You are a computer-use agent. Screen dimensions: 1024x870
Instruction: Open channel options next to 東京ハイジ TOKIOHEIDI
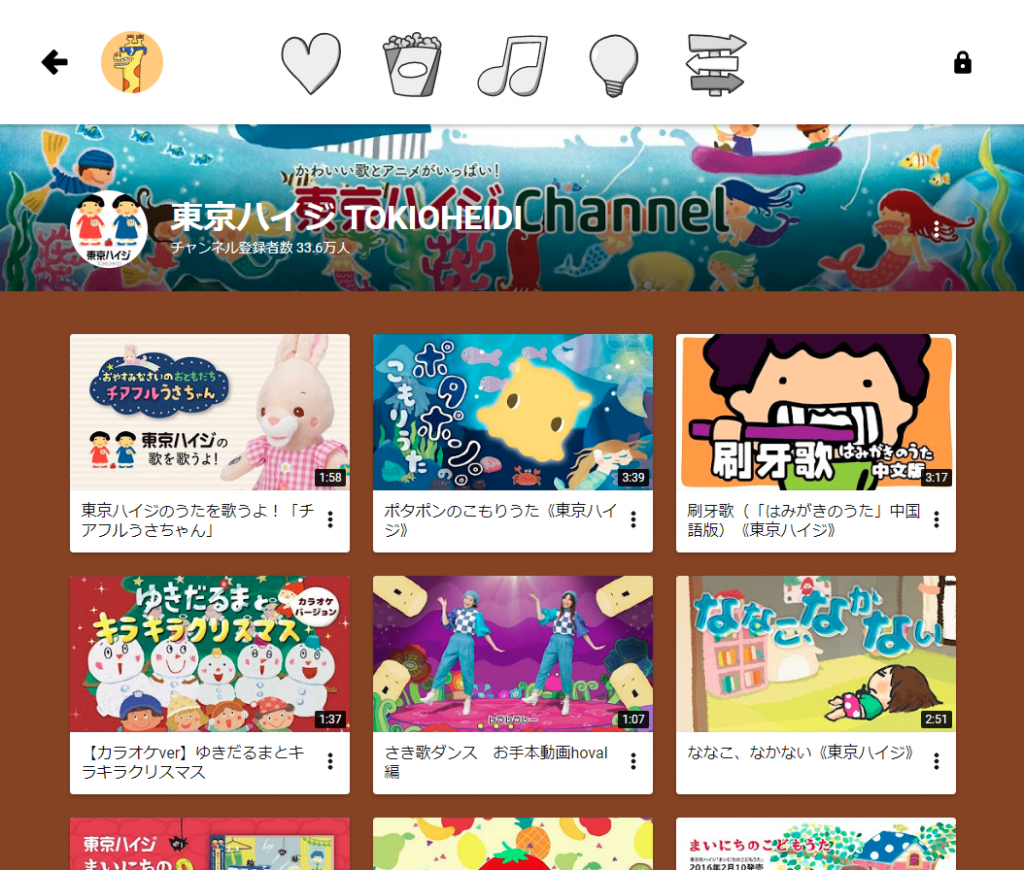(936, 230)
